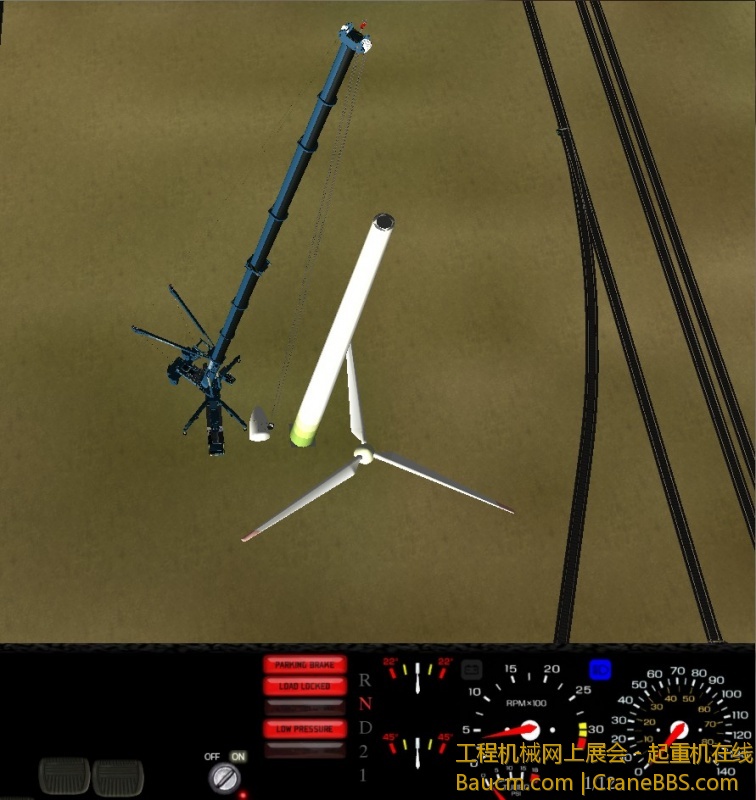Tap the right accelerator pedal
Image resolution: width=756 pixels, height=800 pixels.
point(117,775)
